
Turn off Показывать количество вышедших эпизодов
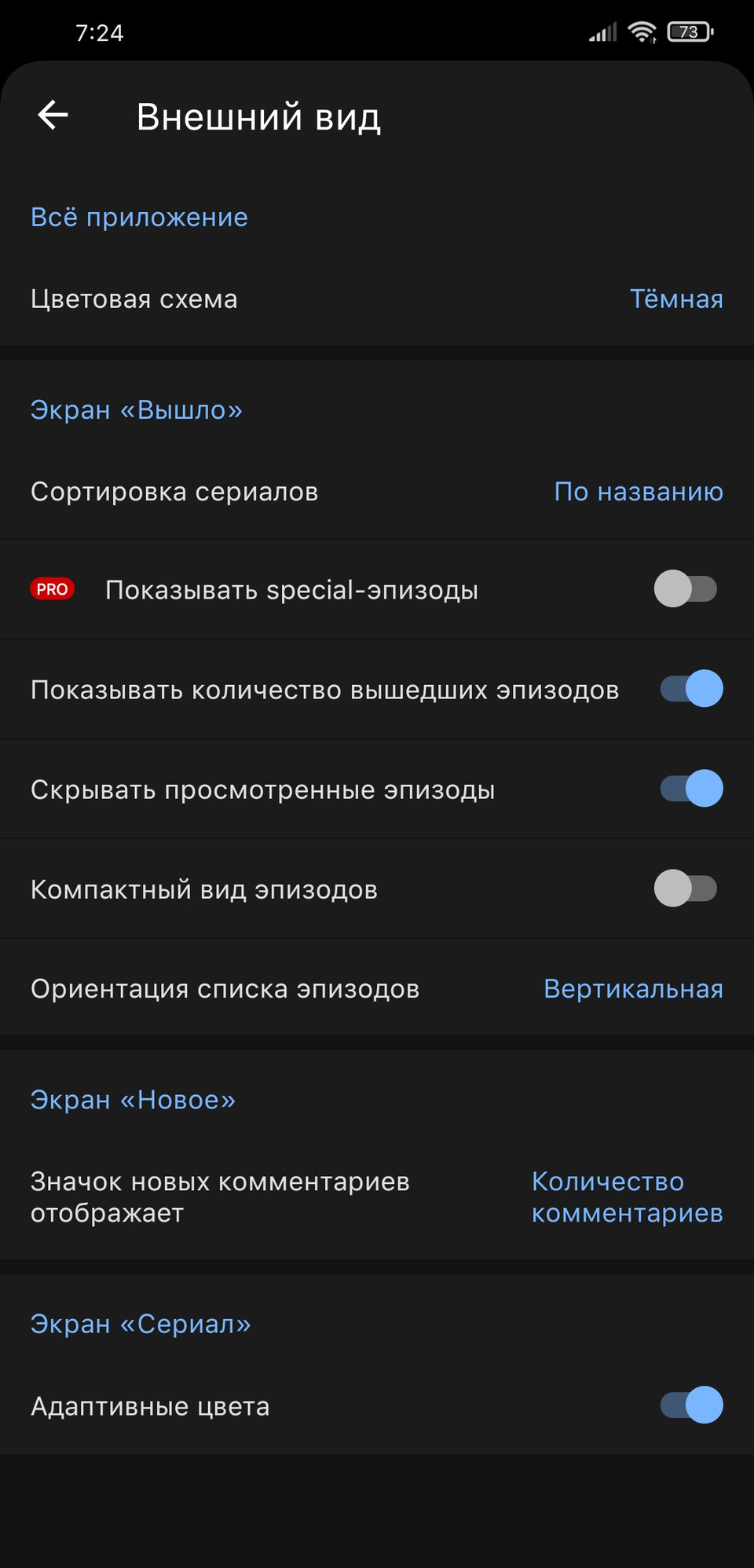(x=692, y=689)
